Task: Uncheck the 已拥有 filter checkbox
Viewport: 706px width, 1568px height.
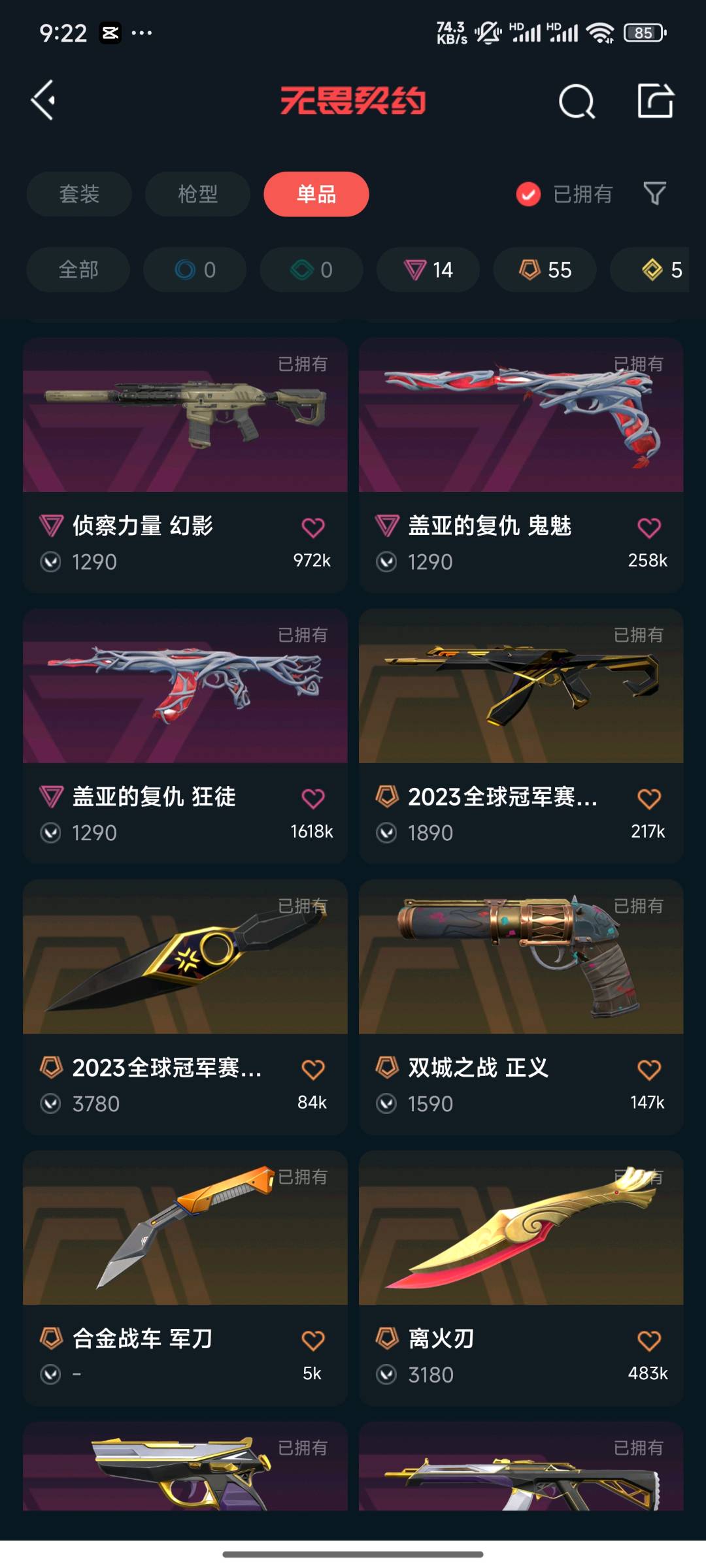Action: coord(528,194)
